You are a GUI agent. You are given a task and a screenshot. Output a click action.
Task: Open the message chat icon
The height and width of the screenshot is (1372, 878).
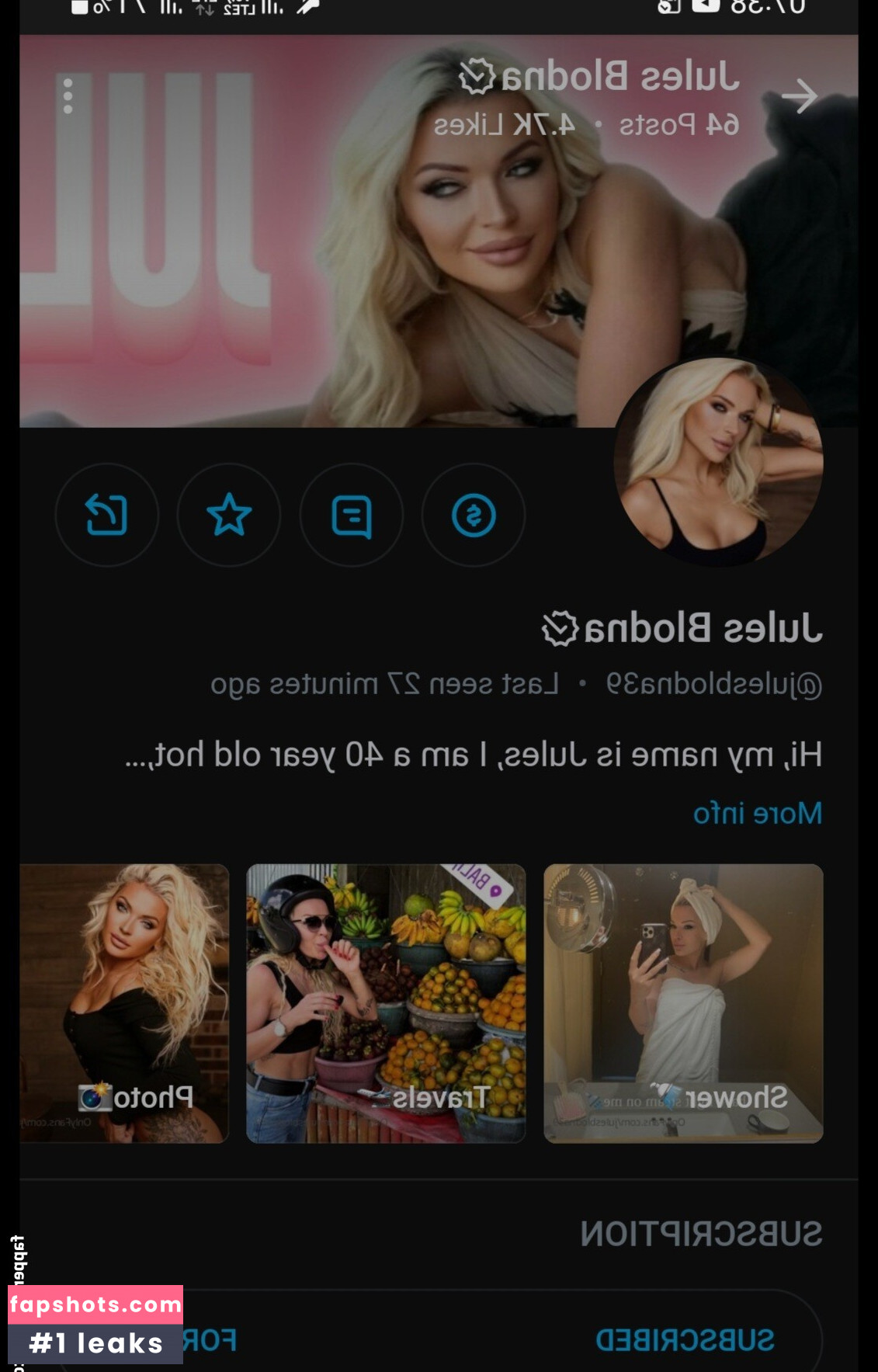pos(352,515)
